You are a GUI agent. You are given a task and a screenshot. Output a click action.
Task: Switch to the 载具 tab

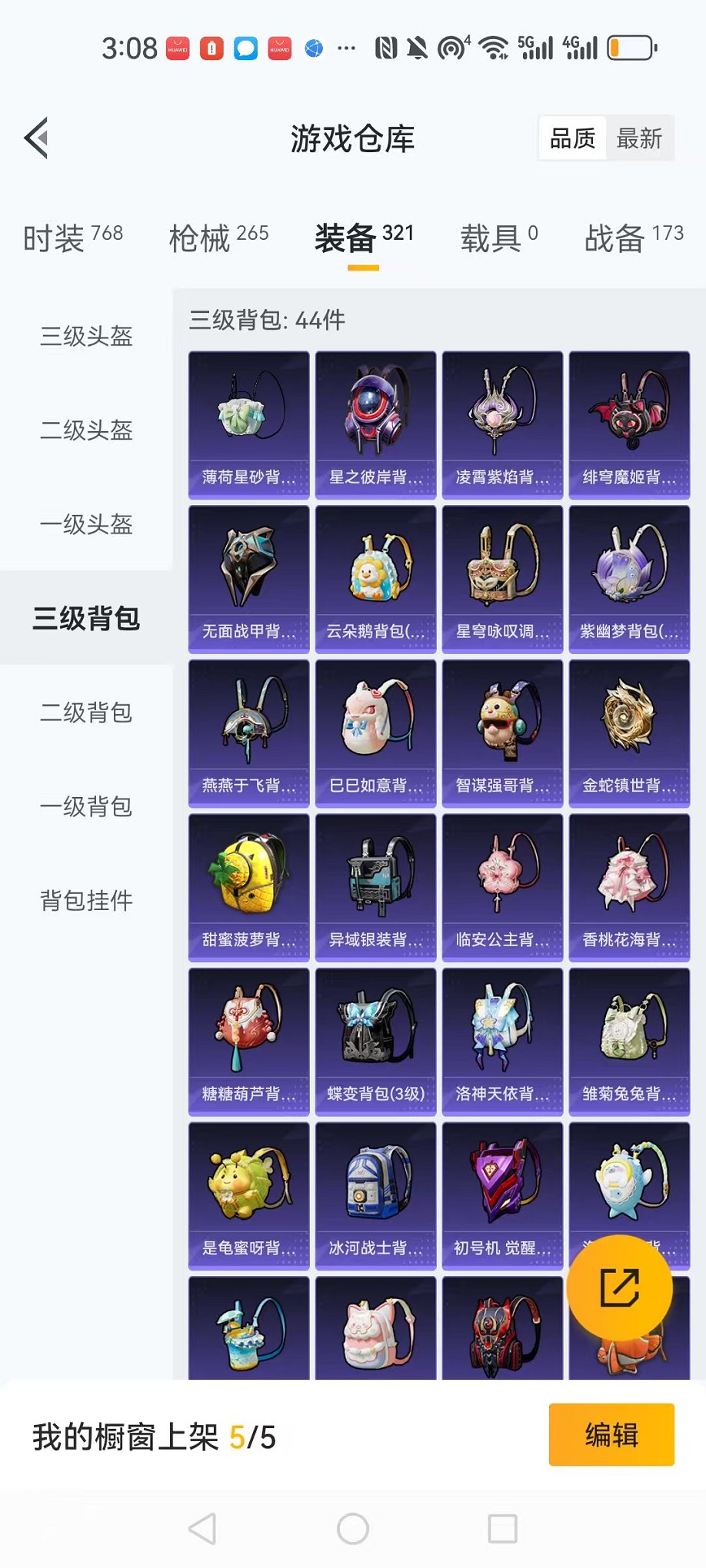(x=498, y=238)
